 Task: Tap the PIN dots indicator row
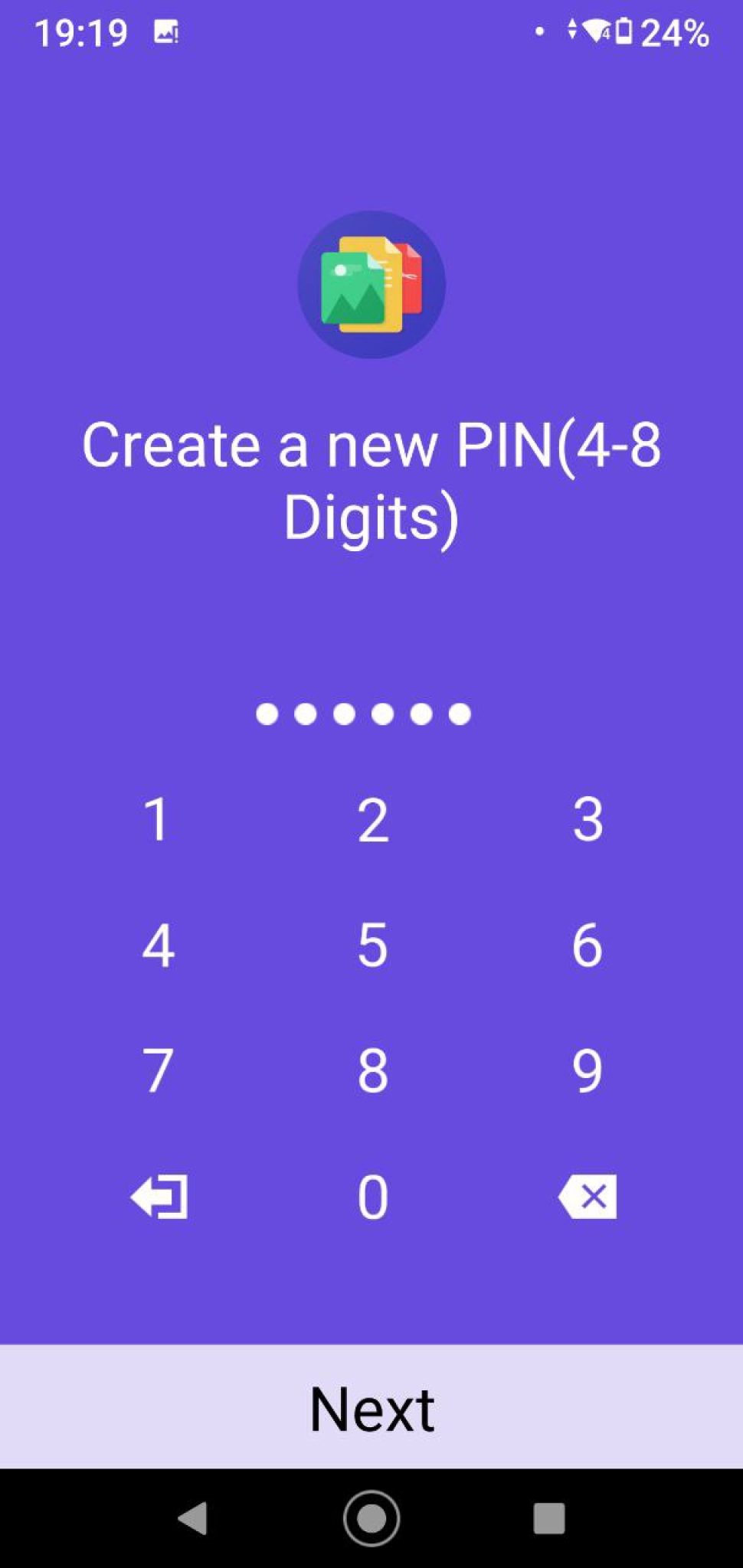click(363, 714)
